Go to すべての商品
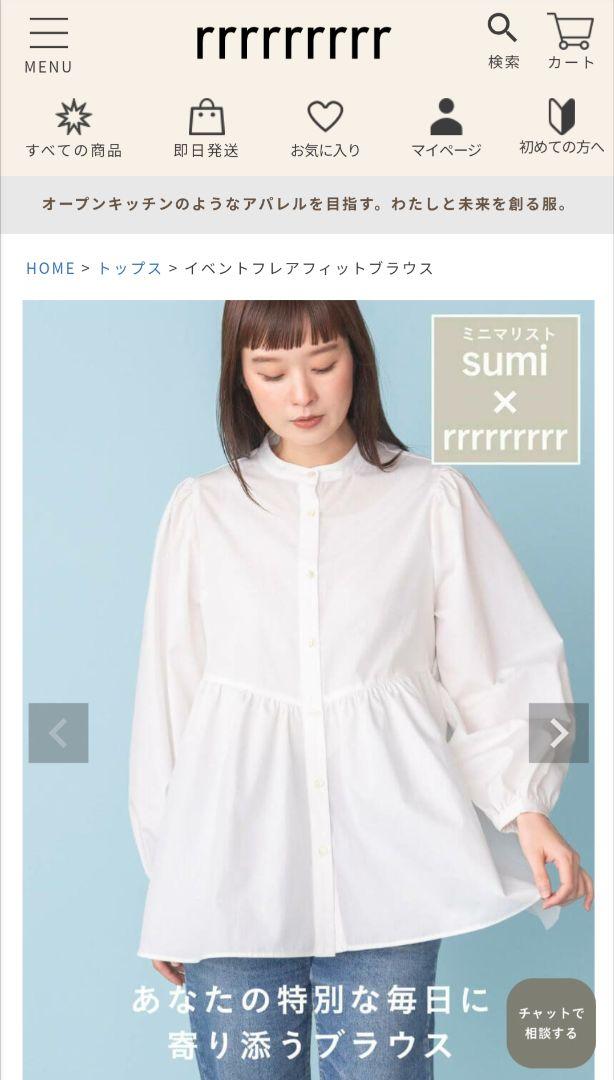 [74, 128]
